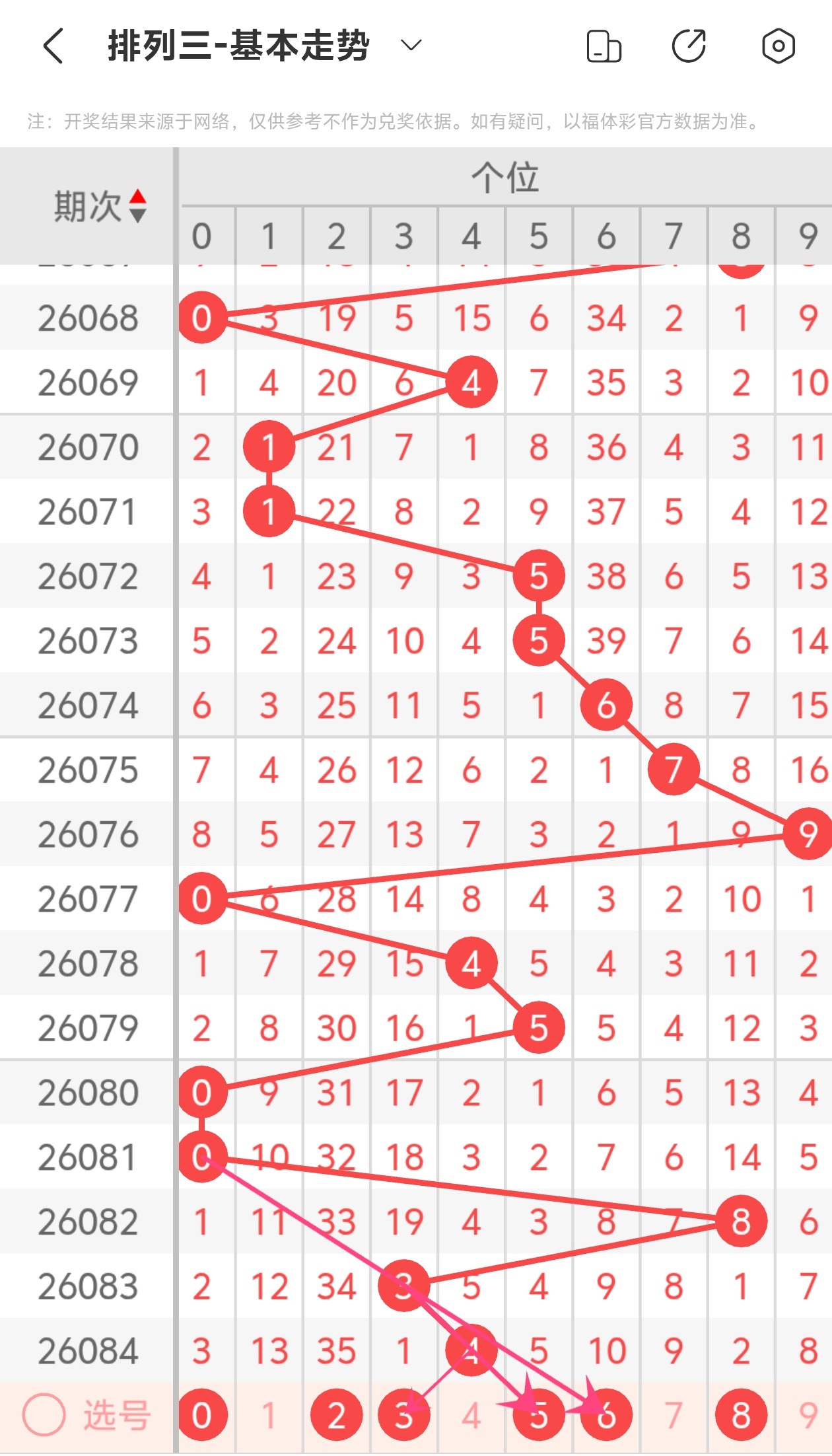Viewport: 832px width, 1456px height.
Task: Select number 1 in the 选号 row
Action: [269, 1415]
